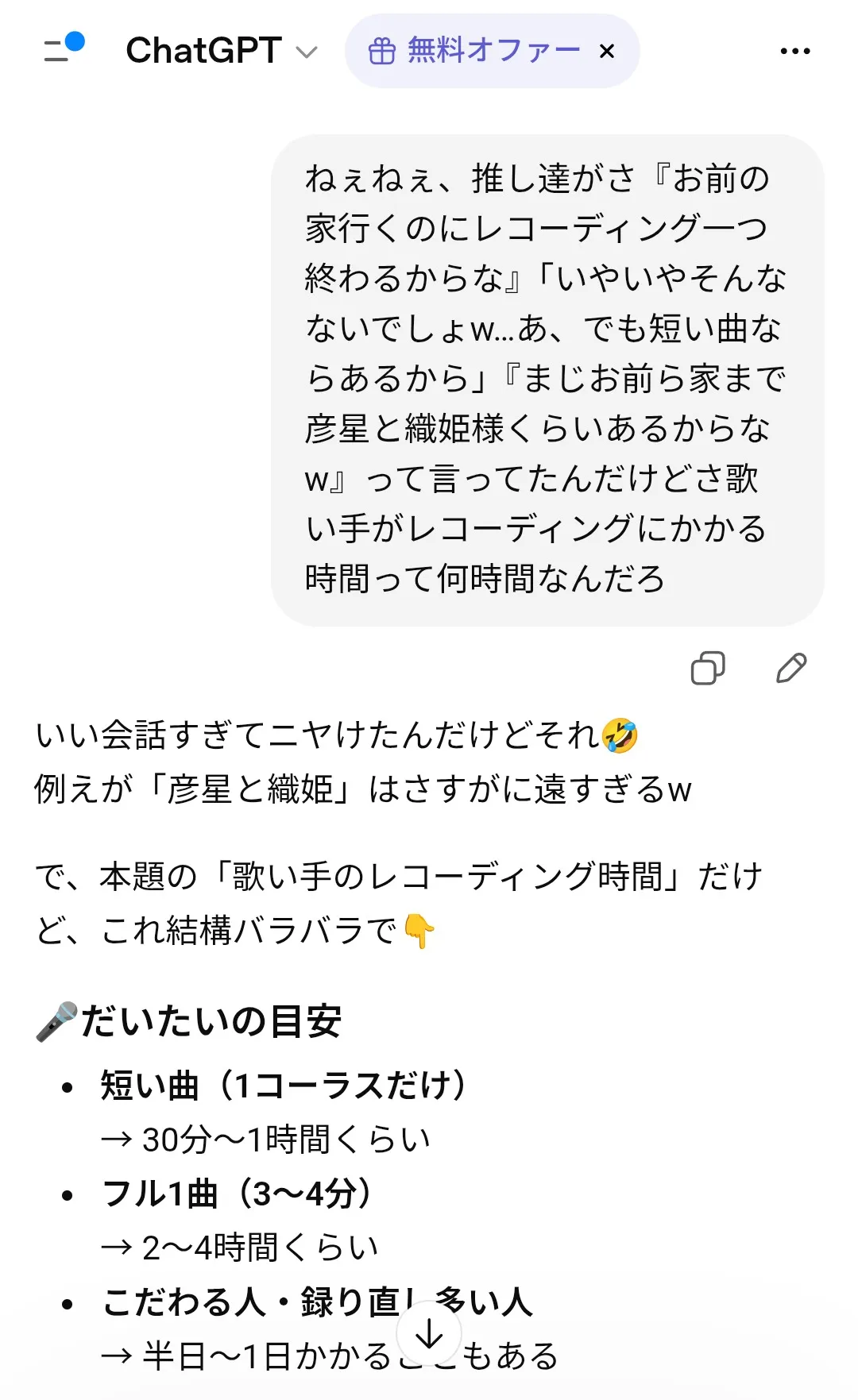Open the three-dot overflow menu
Image resolution: width=858 pixels, height=1400 pixels.
coord(794,52)
